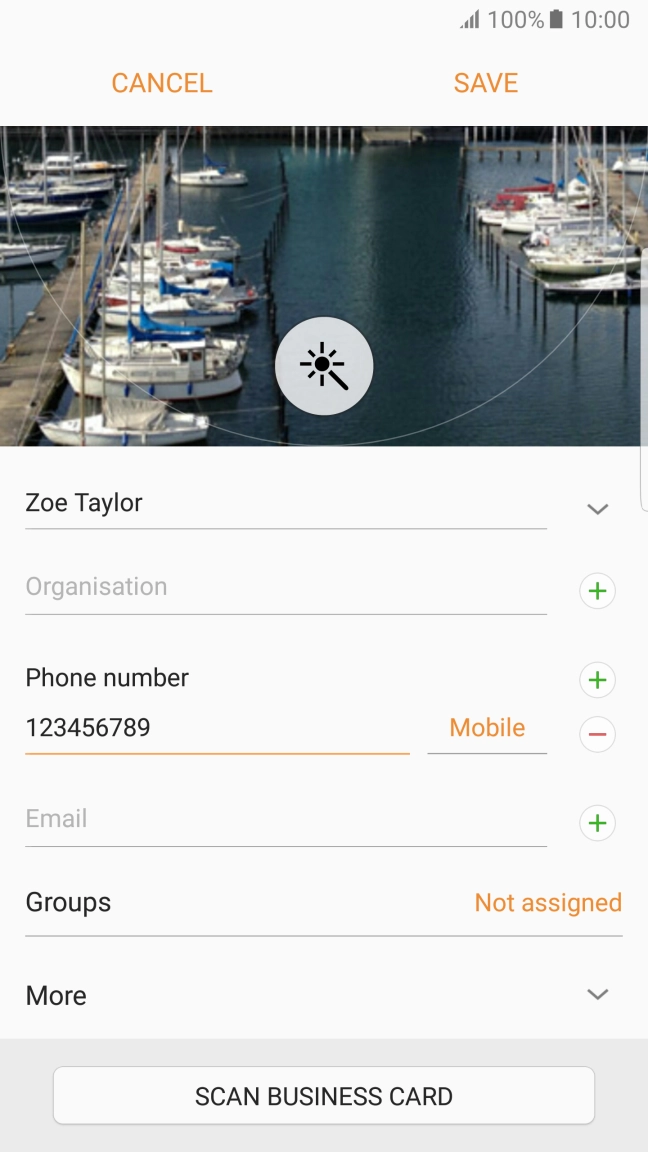This screenshot has height=1152, width=648.
Task: Edit the phone number 123456789
Action: pos(216,728)
